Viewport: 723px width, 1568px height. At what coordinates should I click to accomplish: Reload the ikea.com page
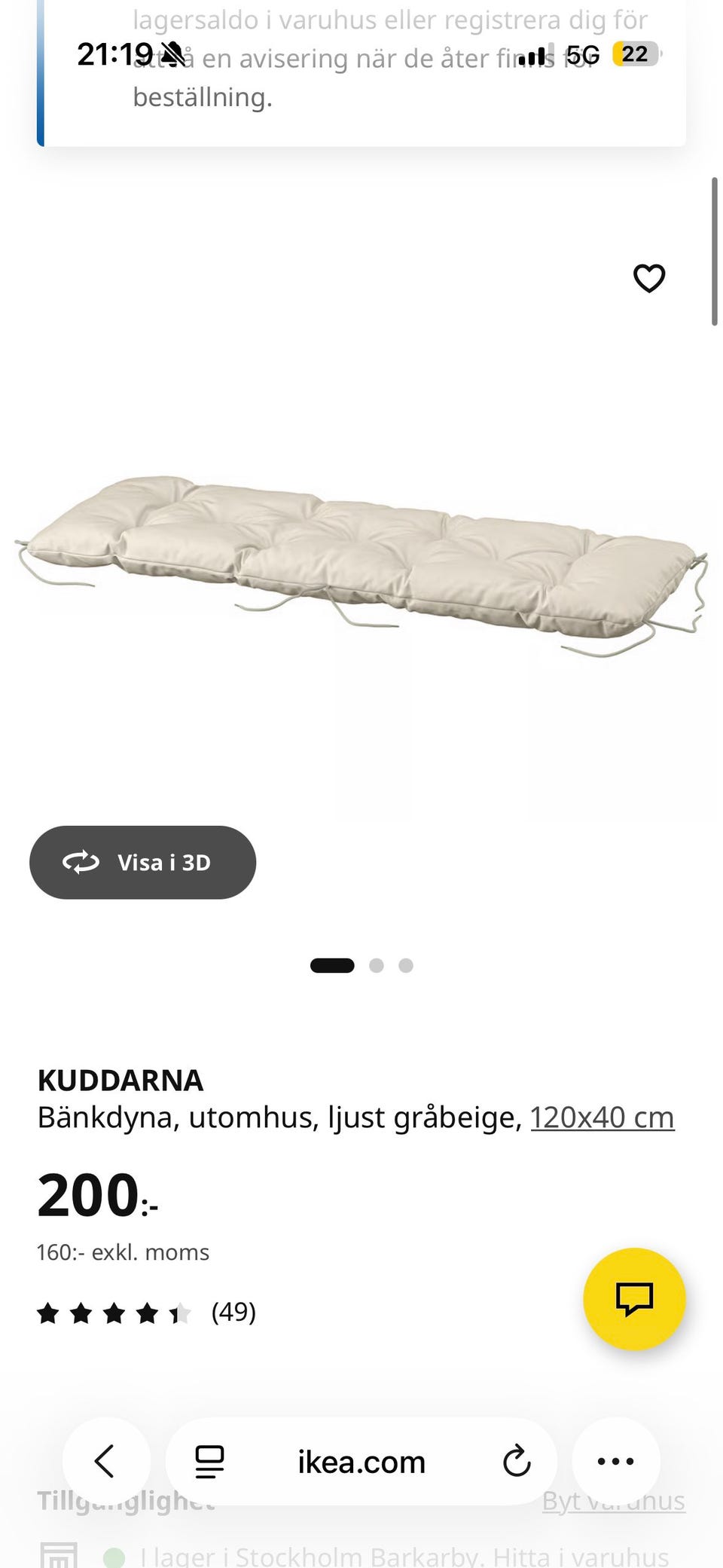[517, 1461]
